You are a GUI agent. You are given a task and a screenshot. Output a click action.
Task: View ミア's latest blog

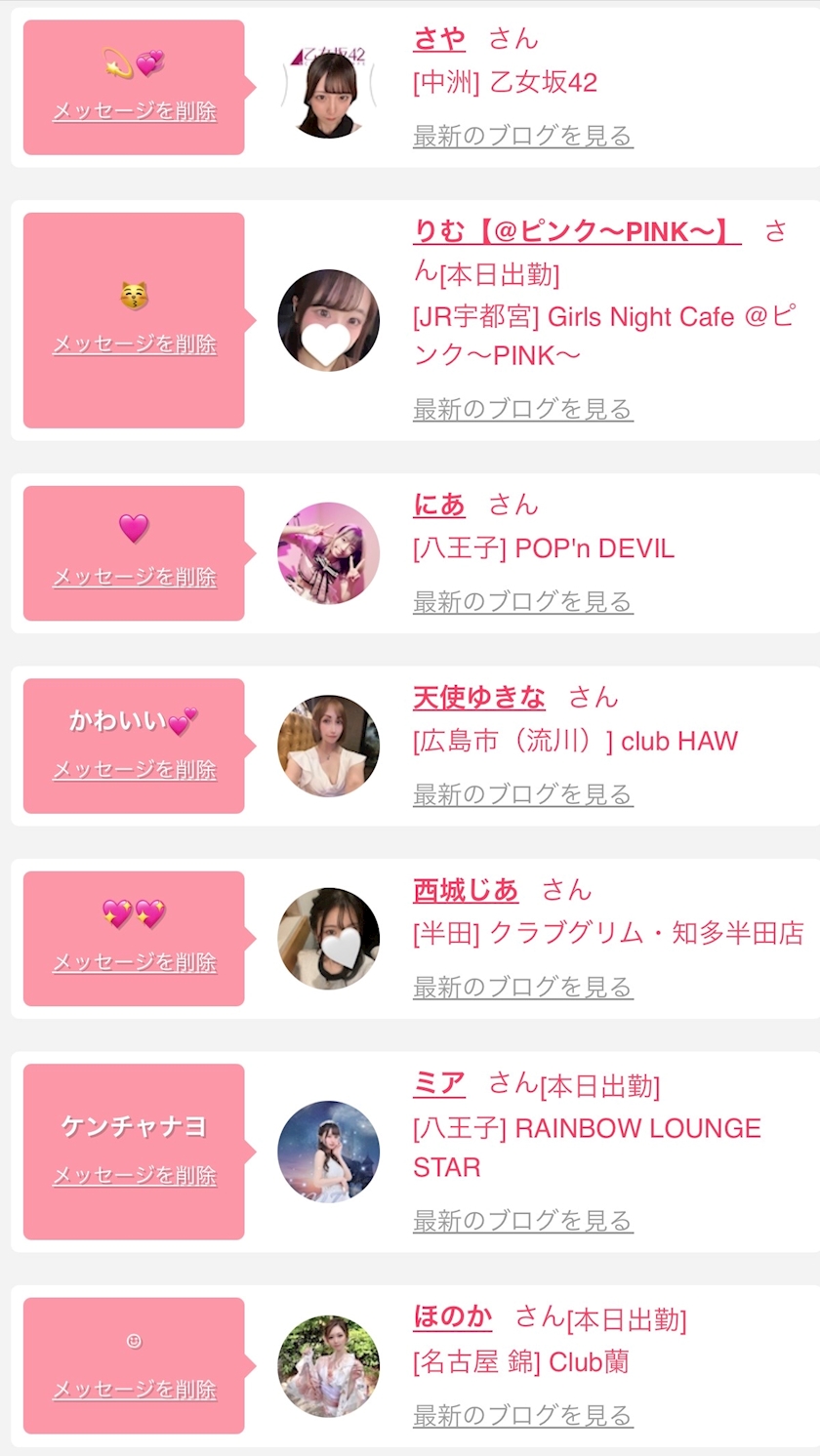pyautogui.click(x=523, y=1221)
